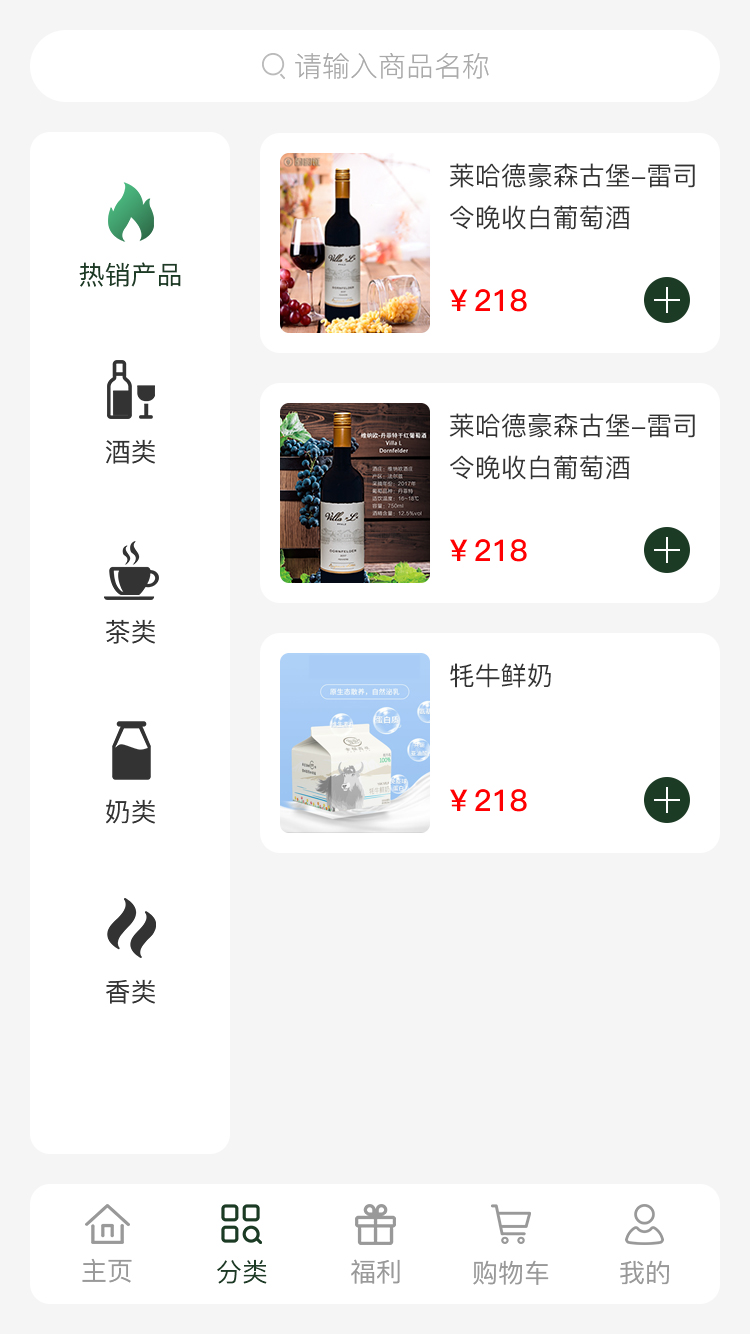Image resolution: width=750 pixels, height=1334 pixels.
Task: Open the 香类 category
Action: 131,952
